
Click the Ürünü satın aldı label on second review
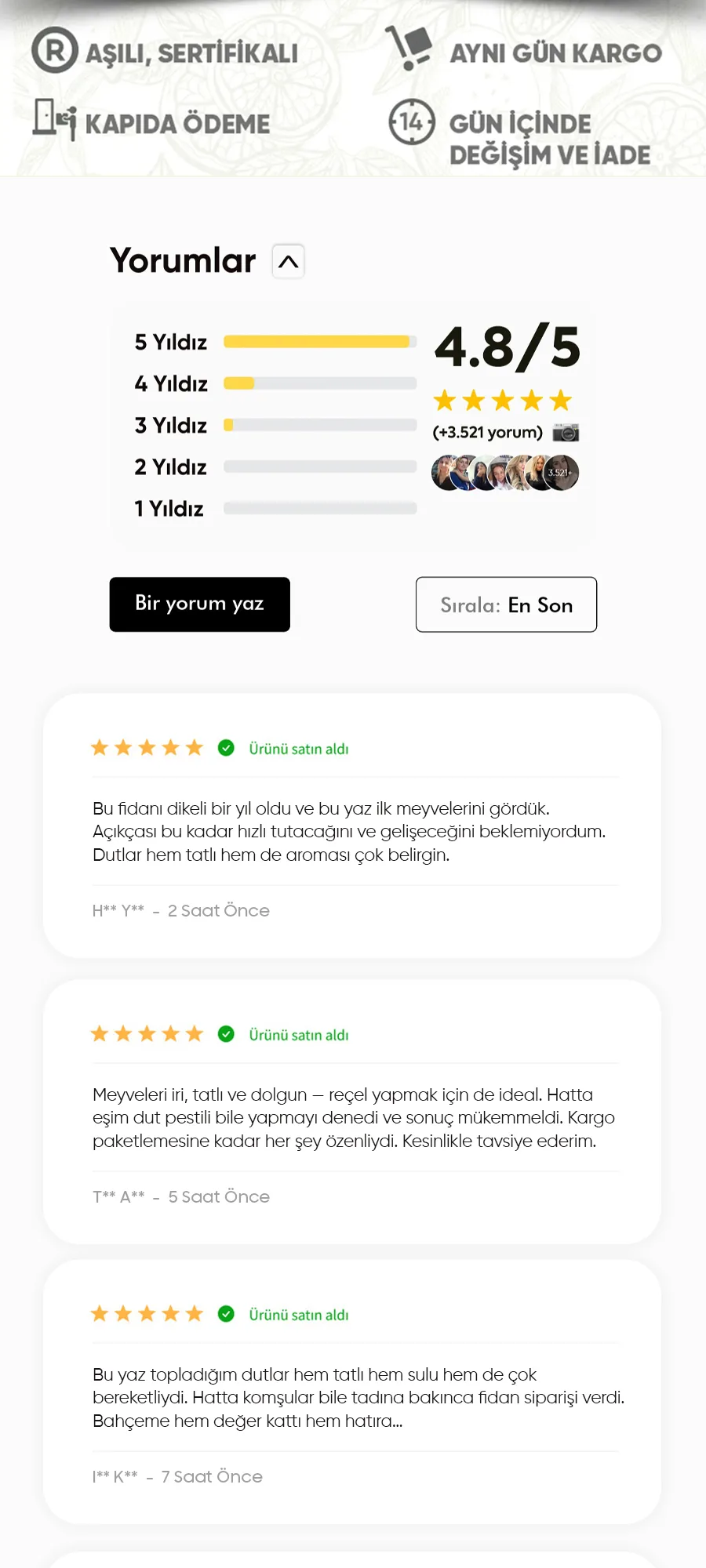pyautogui.click(x=298, y=1034)
